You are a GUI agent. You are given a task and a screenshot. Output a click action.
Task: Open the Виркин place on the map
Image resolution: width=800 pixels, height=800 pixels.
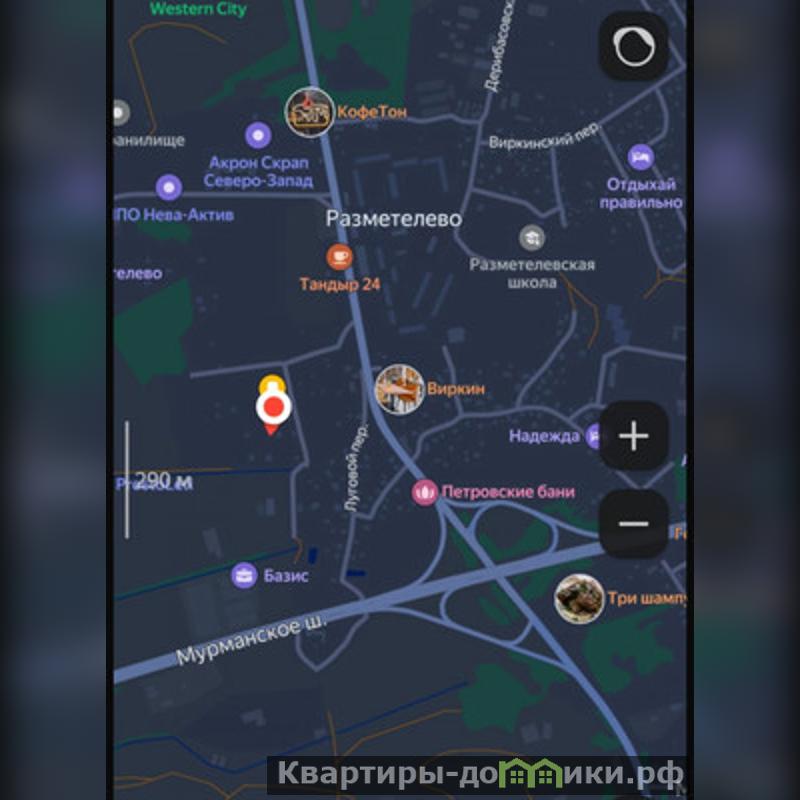pos(400,389)
